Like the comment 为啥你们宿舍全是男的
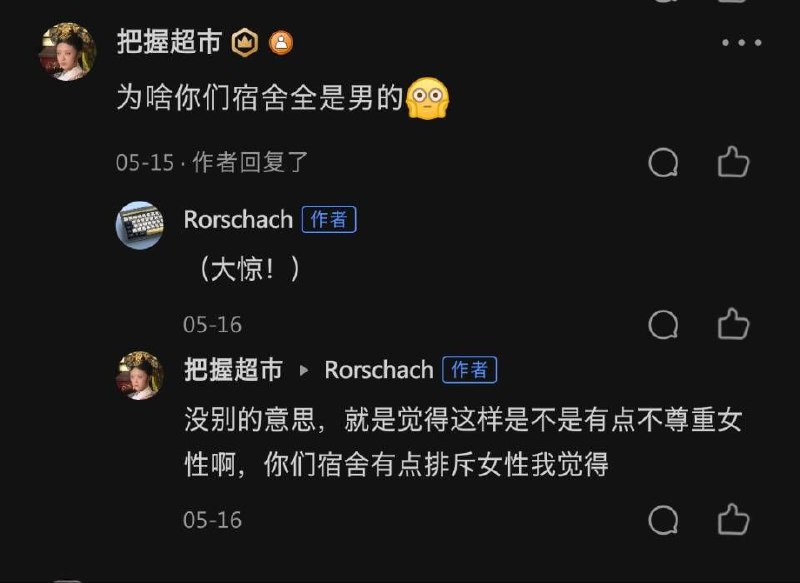 734,162
